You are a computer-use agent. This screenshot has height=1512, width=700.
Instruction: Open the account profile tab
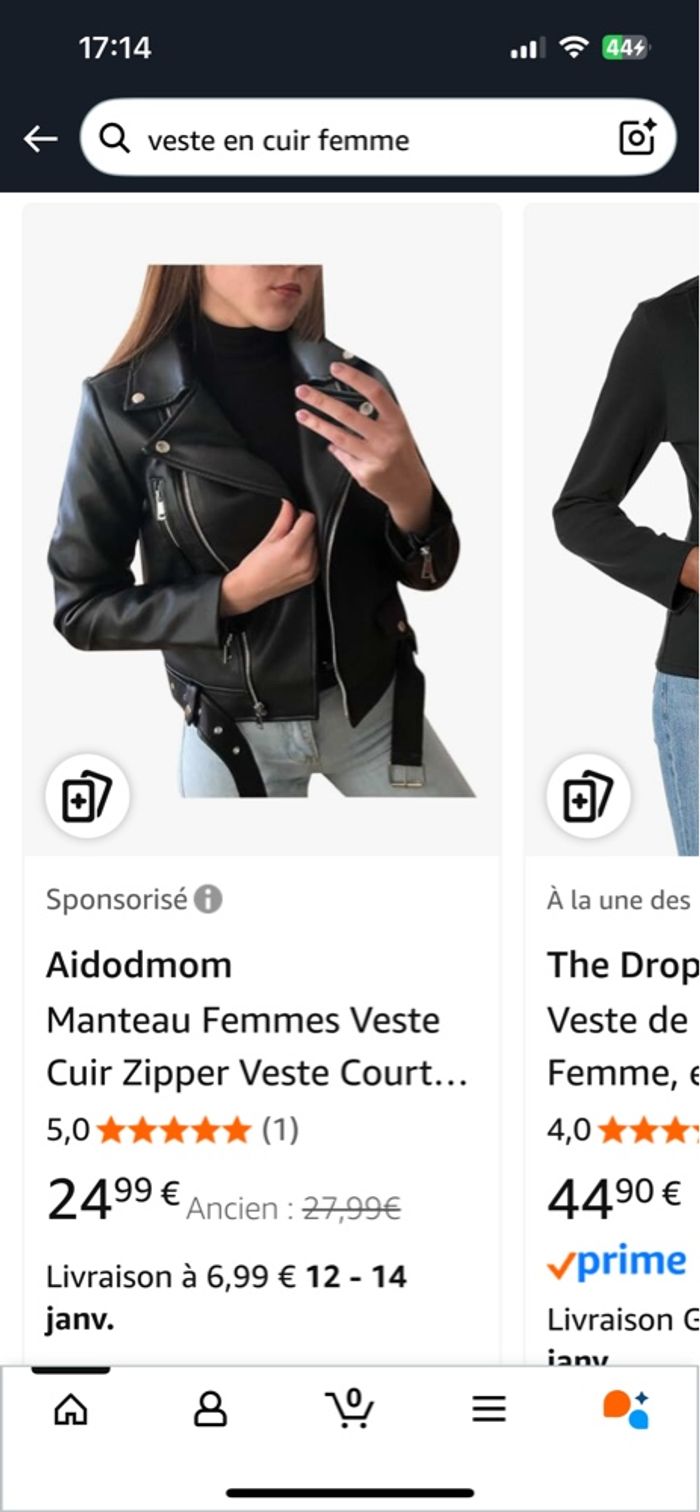click(x=210, y=1409)
